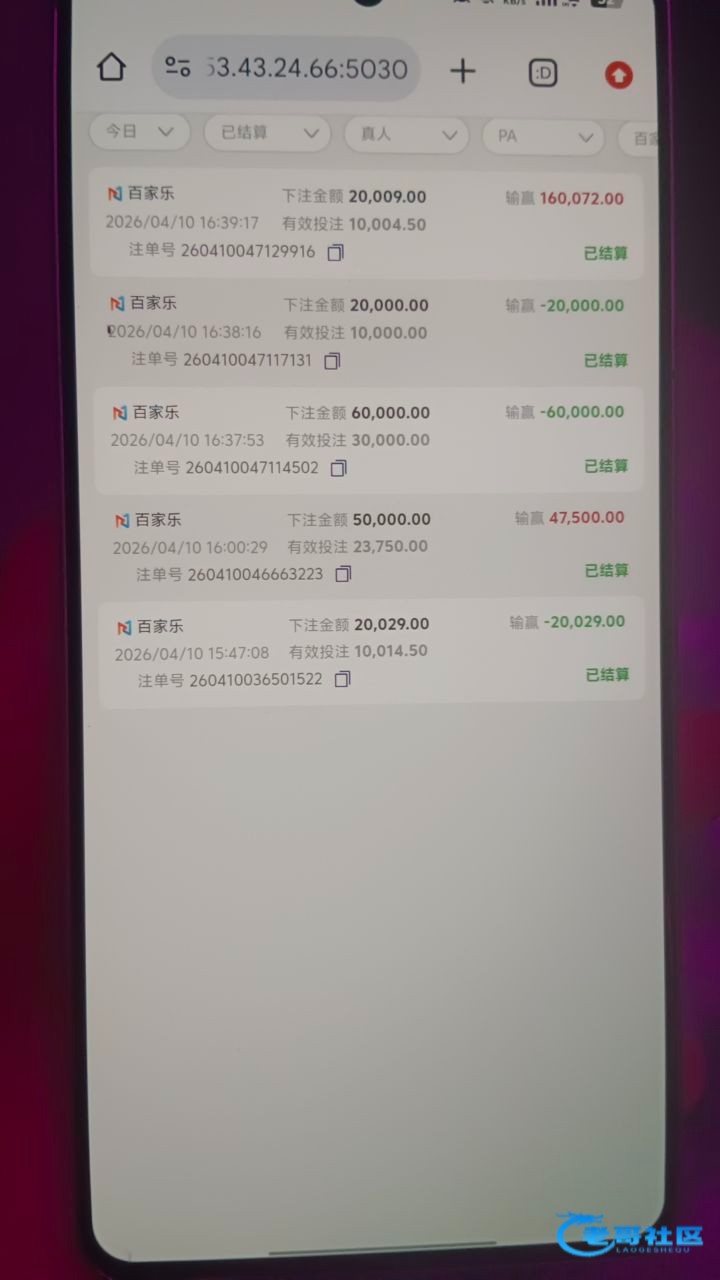720x1280 pixels.
Task: Change the 真人 game type filter
Action: pos(406,134)
